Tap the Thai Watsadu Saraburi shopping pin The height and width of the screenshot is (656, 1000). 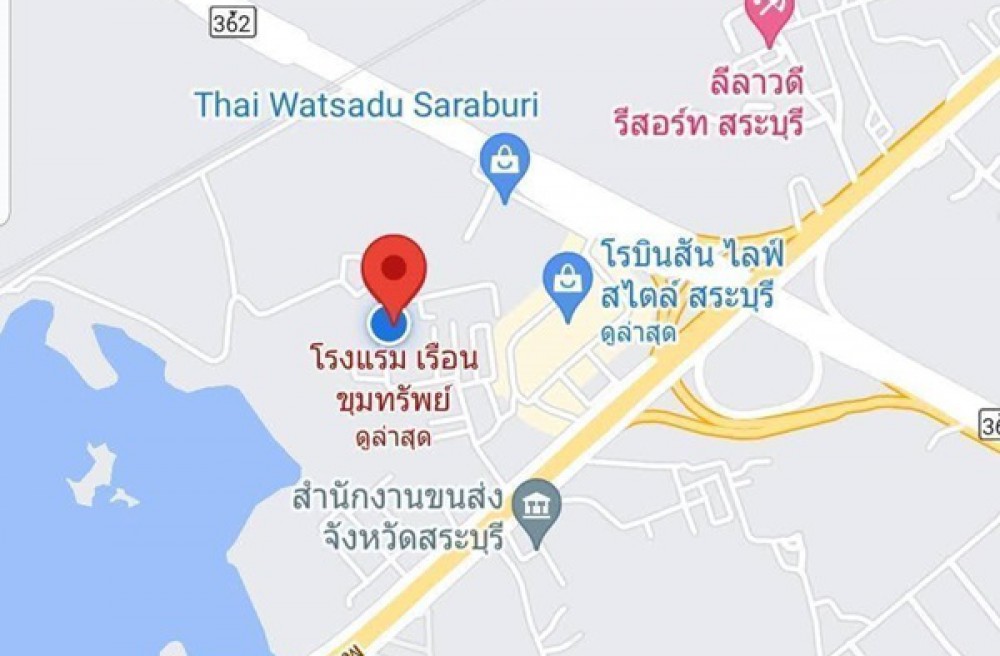pos(505,164)
